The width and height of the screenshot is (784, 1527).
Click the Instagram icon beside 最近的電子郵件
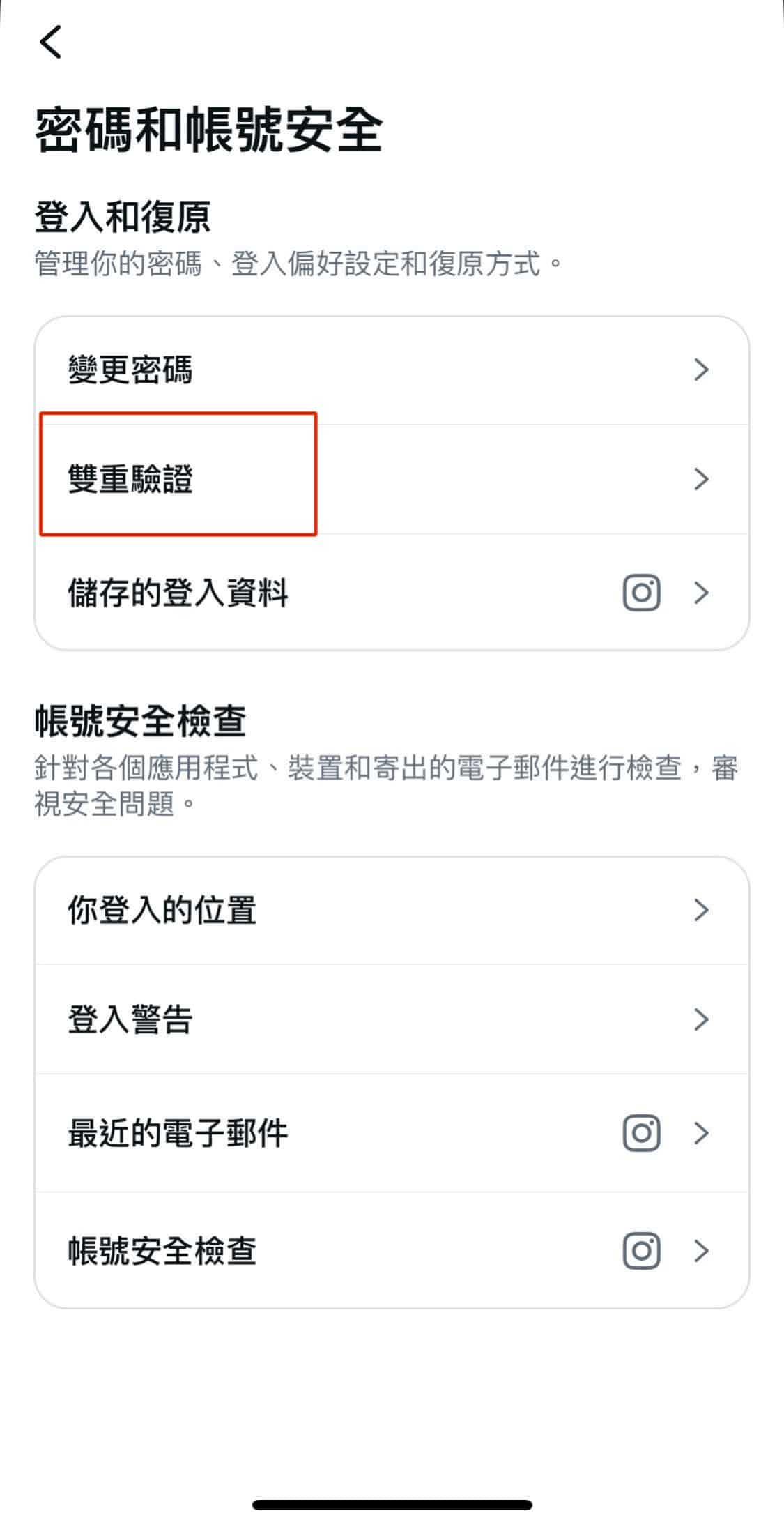[x=642, y=1131]
